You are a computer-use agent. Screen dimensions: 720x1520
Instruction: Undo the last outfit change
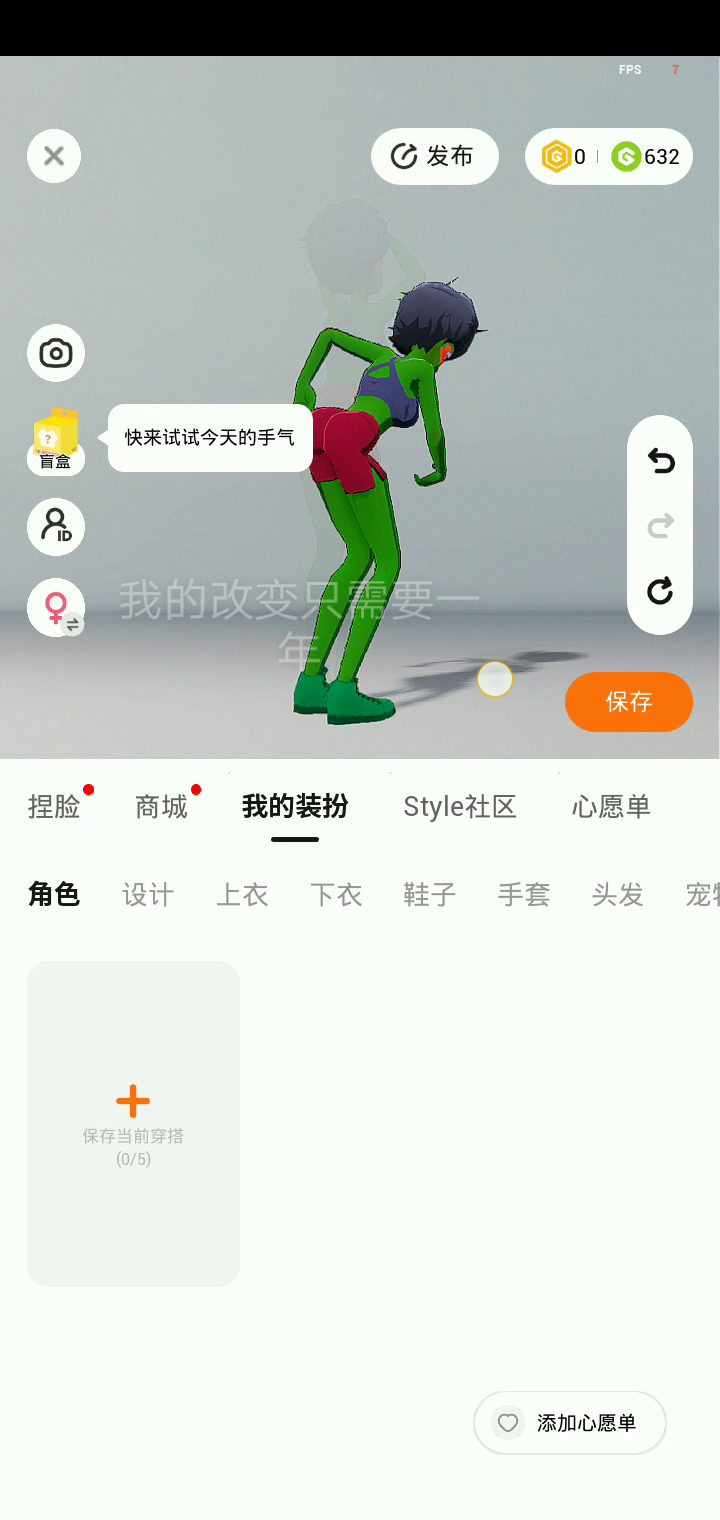coord(660,461)
